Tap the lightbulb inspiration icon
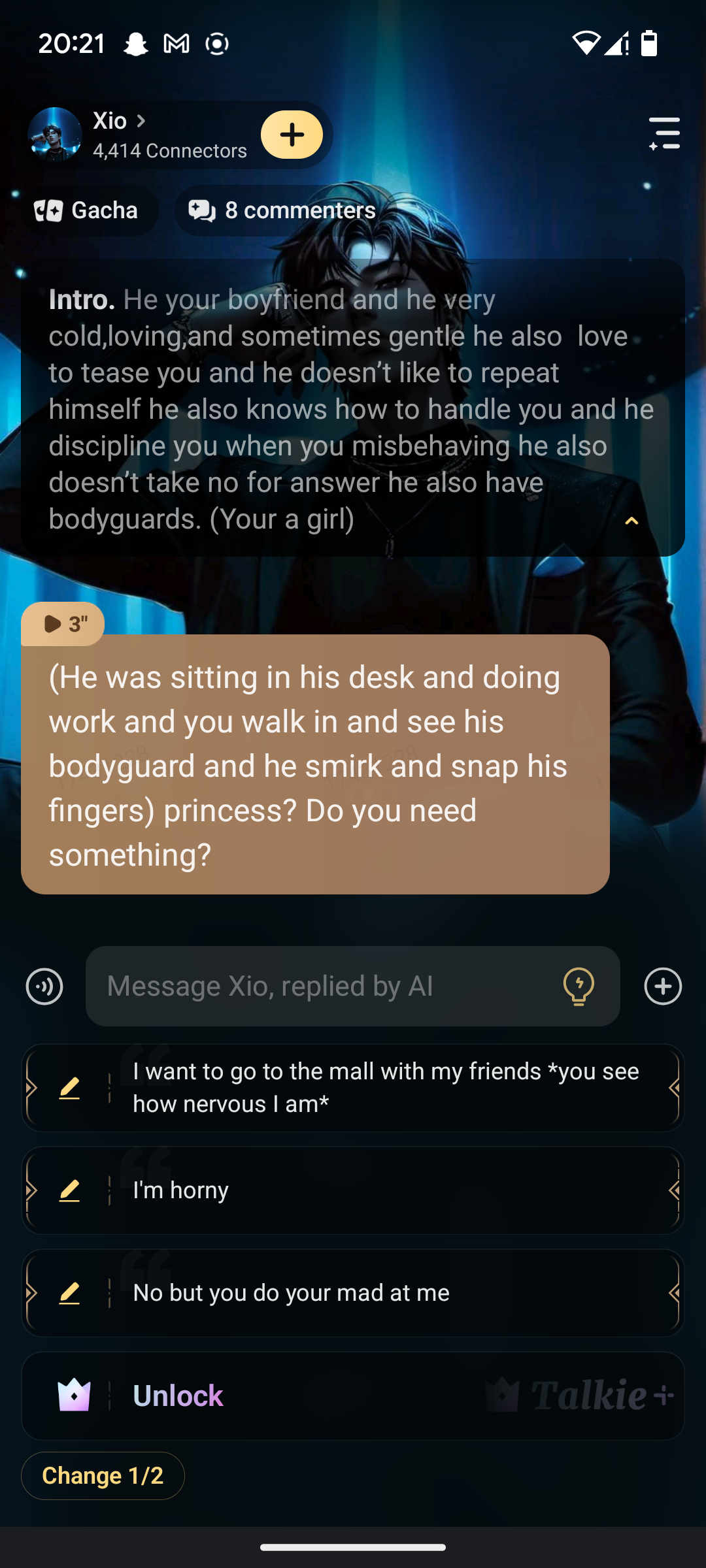The height and width of the screenshot is (1568, 706). click(579, 986)
